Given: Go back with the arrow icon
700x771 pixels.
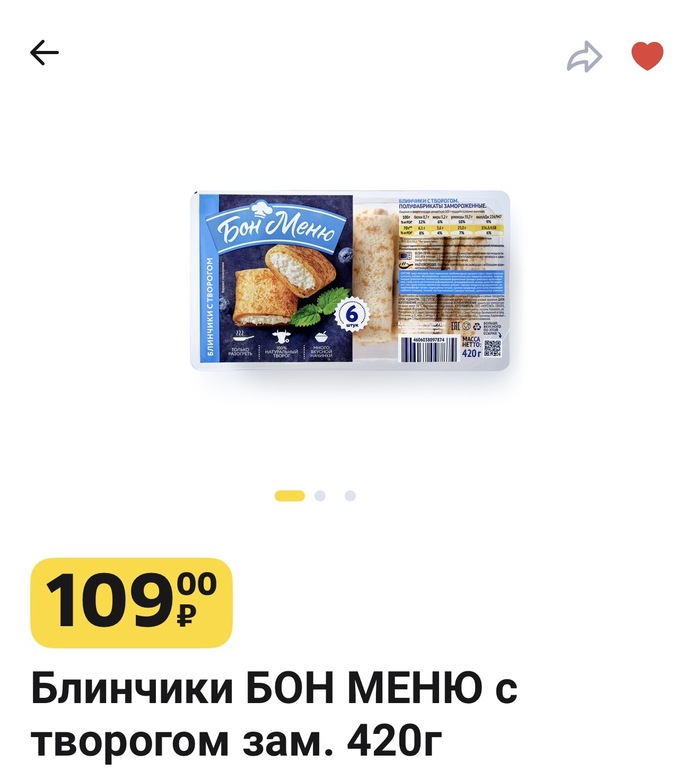Looking at the screenshot, I should 45,54.
